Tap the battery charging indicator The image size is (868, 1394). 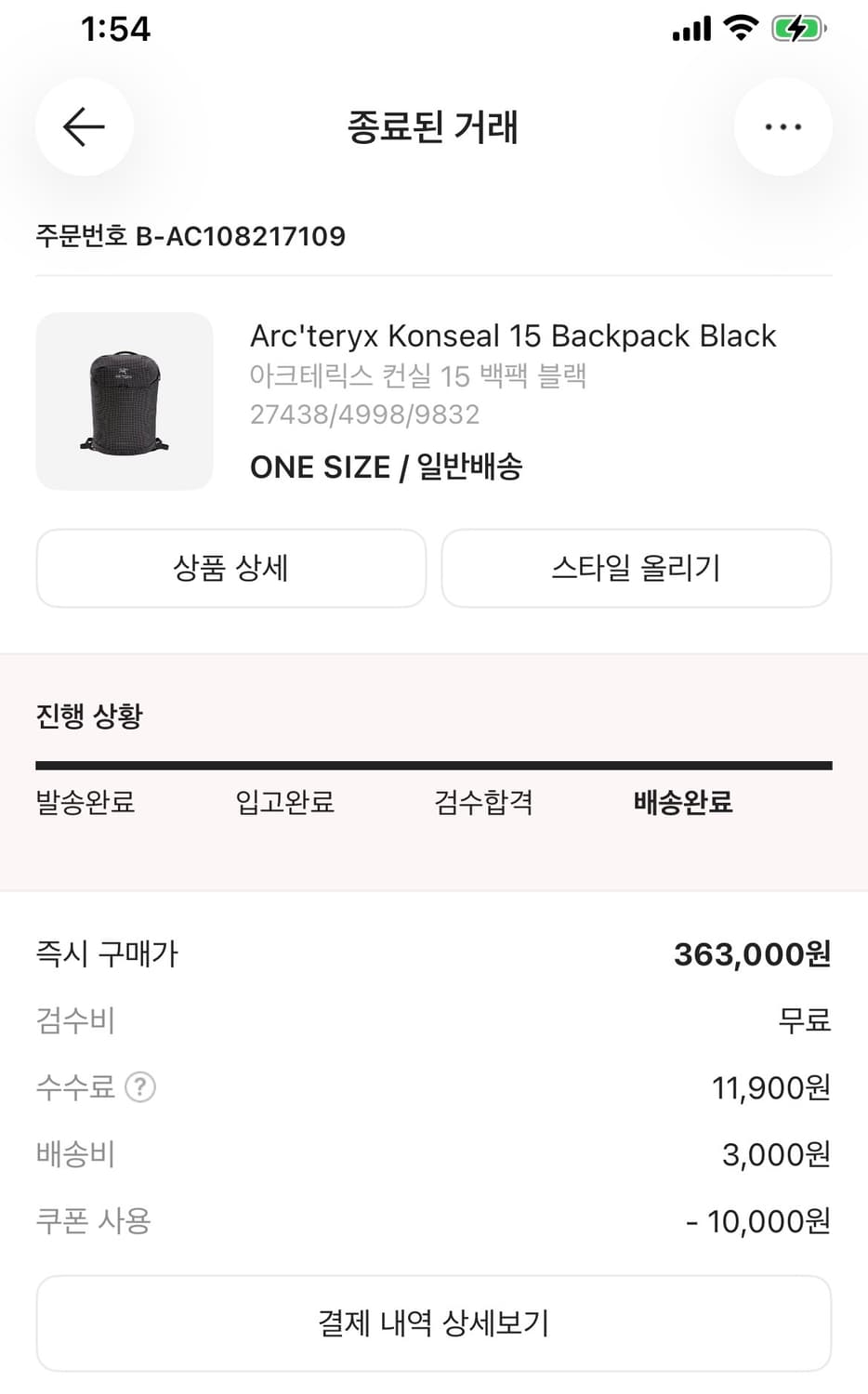(797, 28)
